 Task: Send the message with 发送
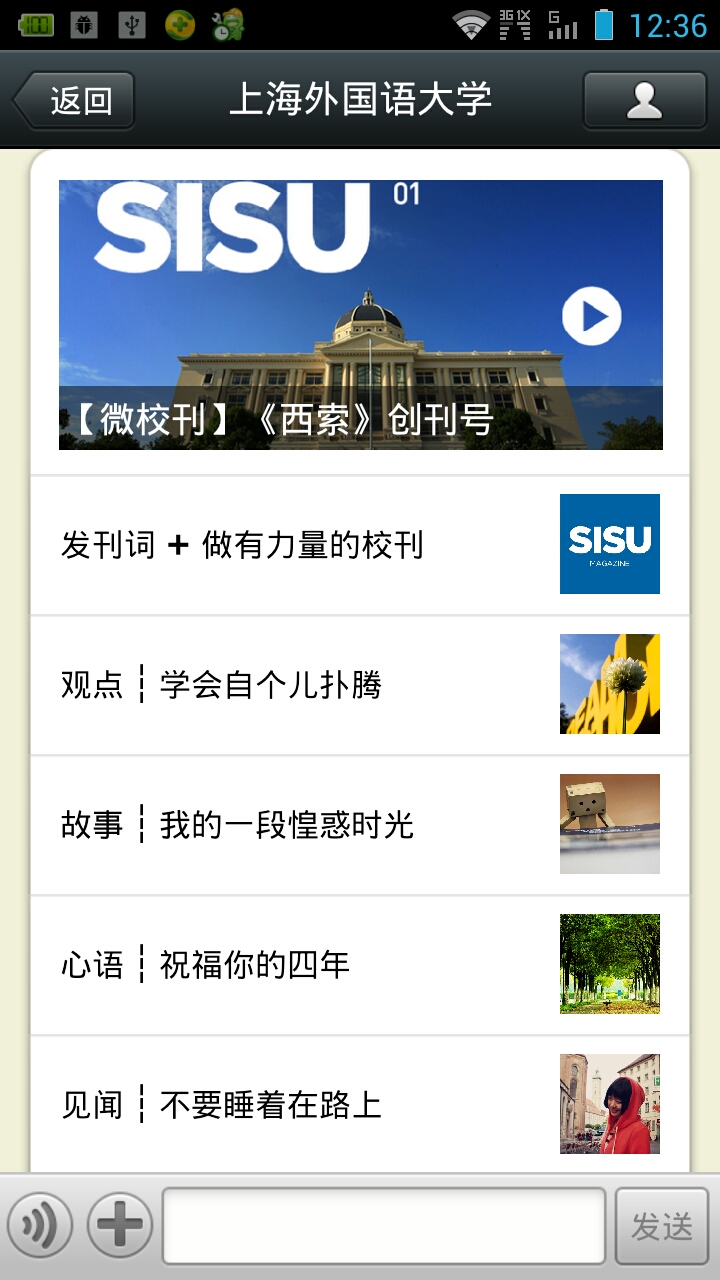pyautogui.click(x=661, y=1226)
